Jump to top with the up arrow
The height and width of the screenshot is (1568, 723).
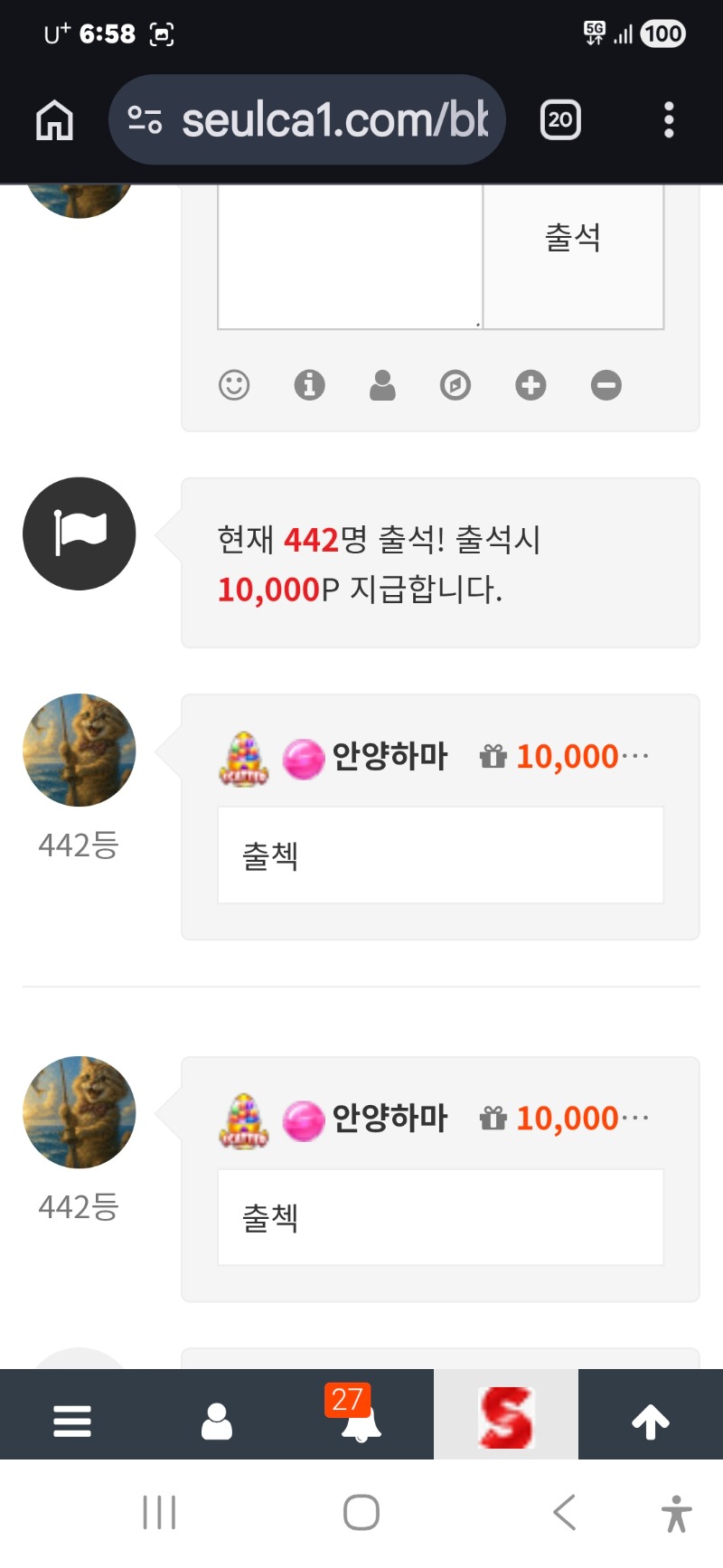tap(651, 1421)
